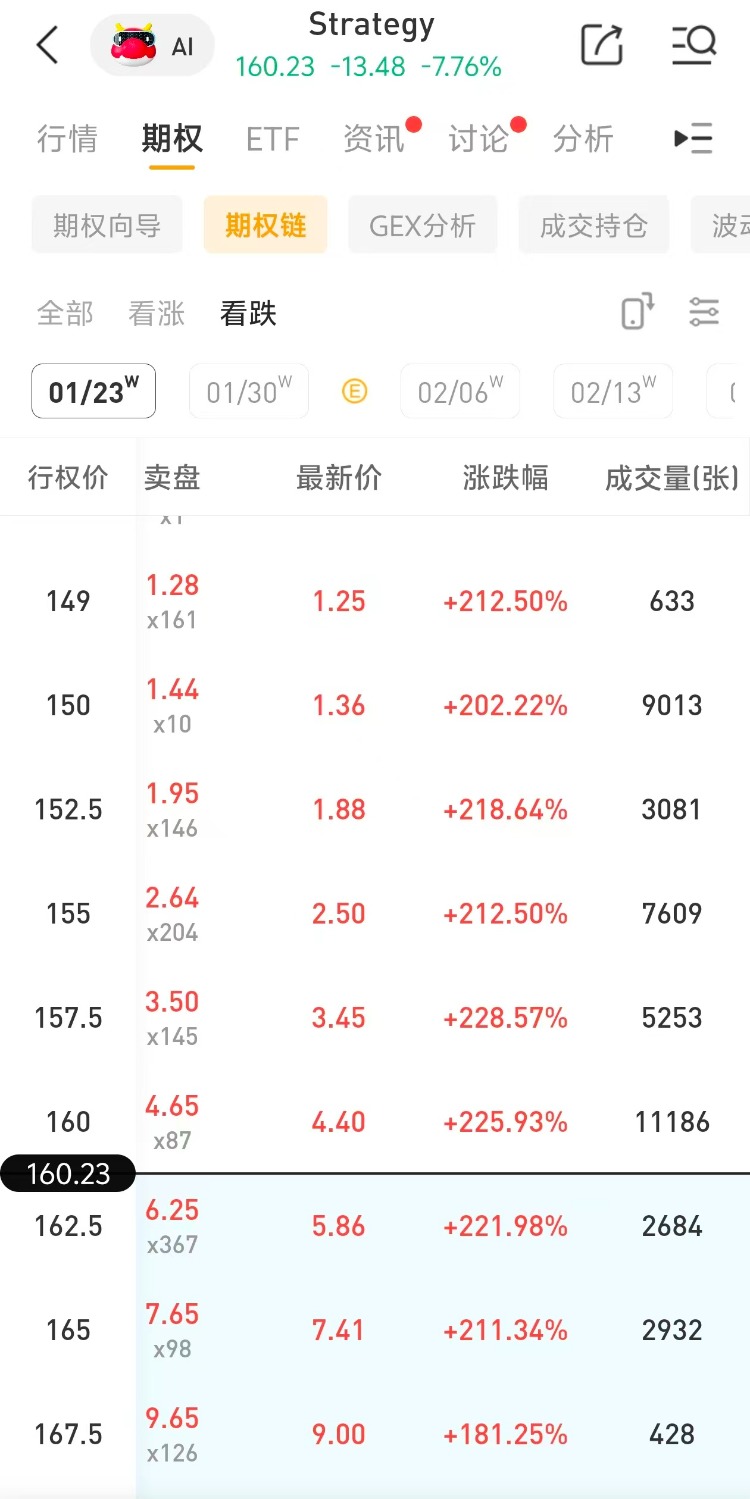Show 看涨 call options
Viewport: 750px width, 1499px height.
coord(157,314)
